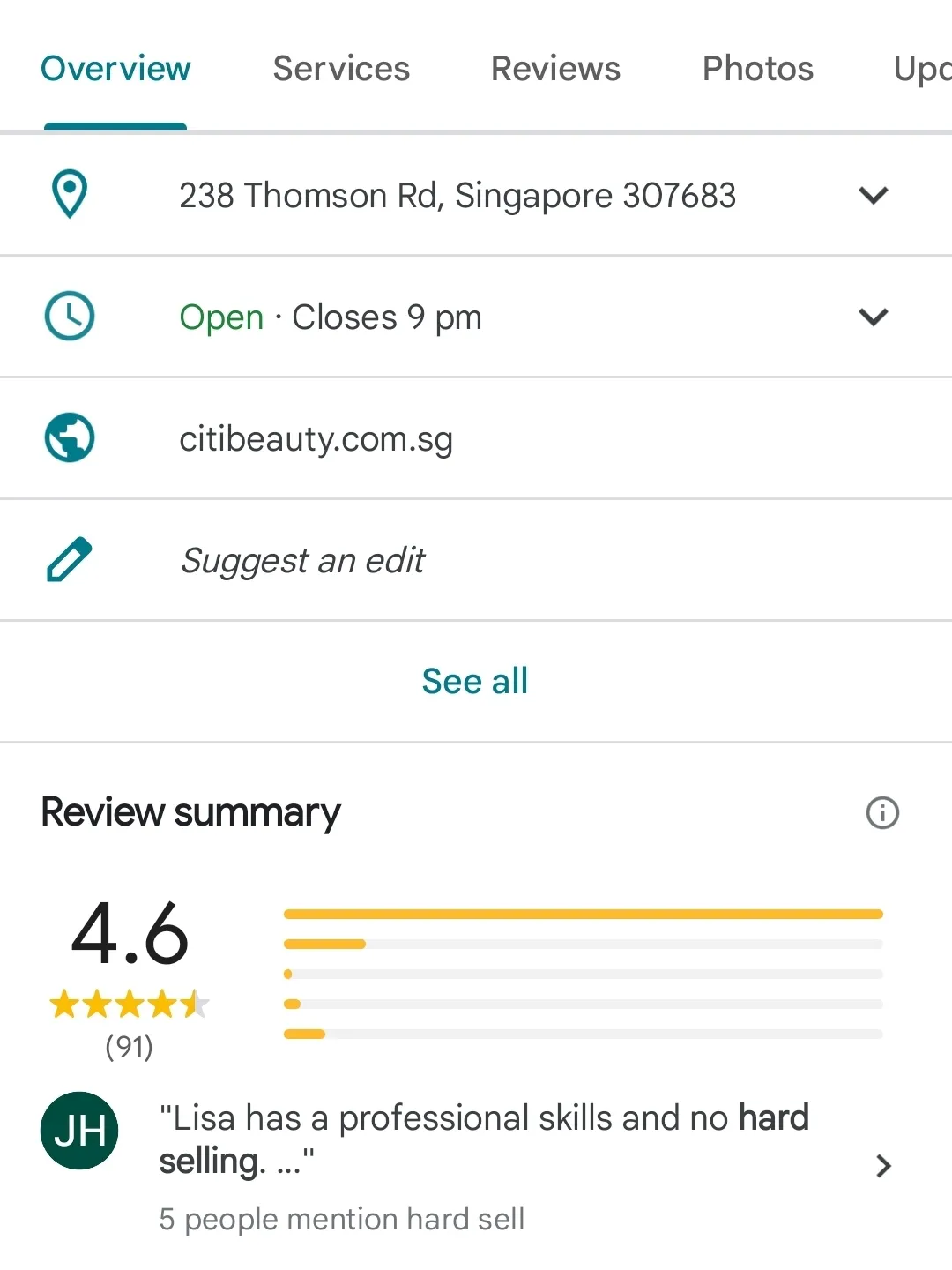Open the citibeauty.com.sg website

coord(316,438)
